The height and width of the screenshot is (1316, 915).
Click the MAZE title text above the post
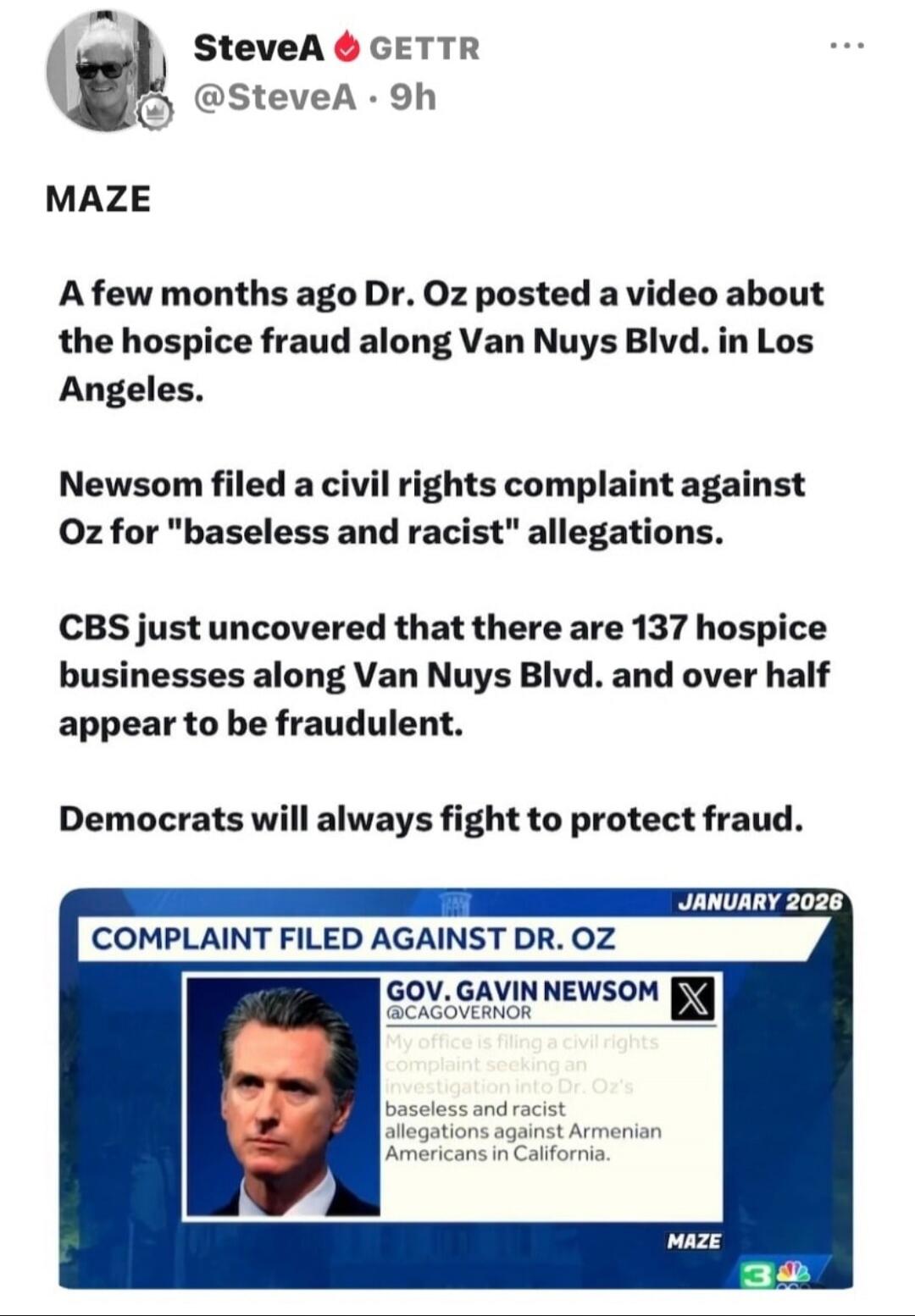tap(98, 198)
